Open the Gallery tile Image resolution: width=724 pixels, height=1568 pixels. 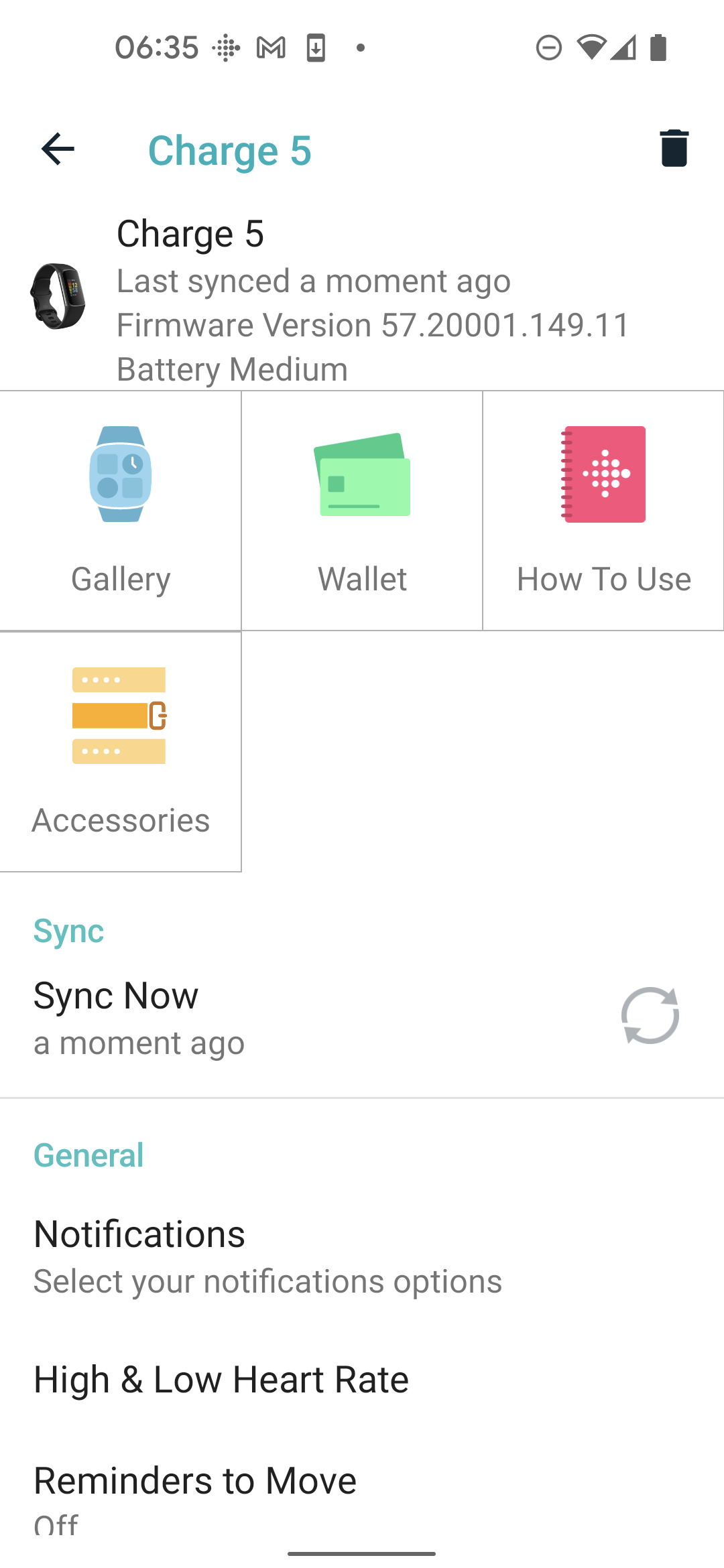coord(121,511)
